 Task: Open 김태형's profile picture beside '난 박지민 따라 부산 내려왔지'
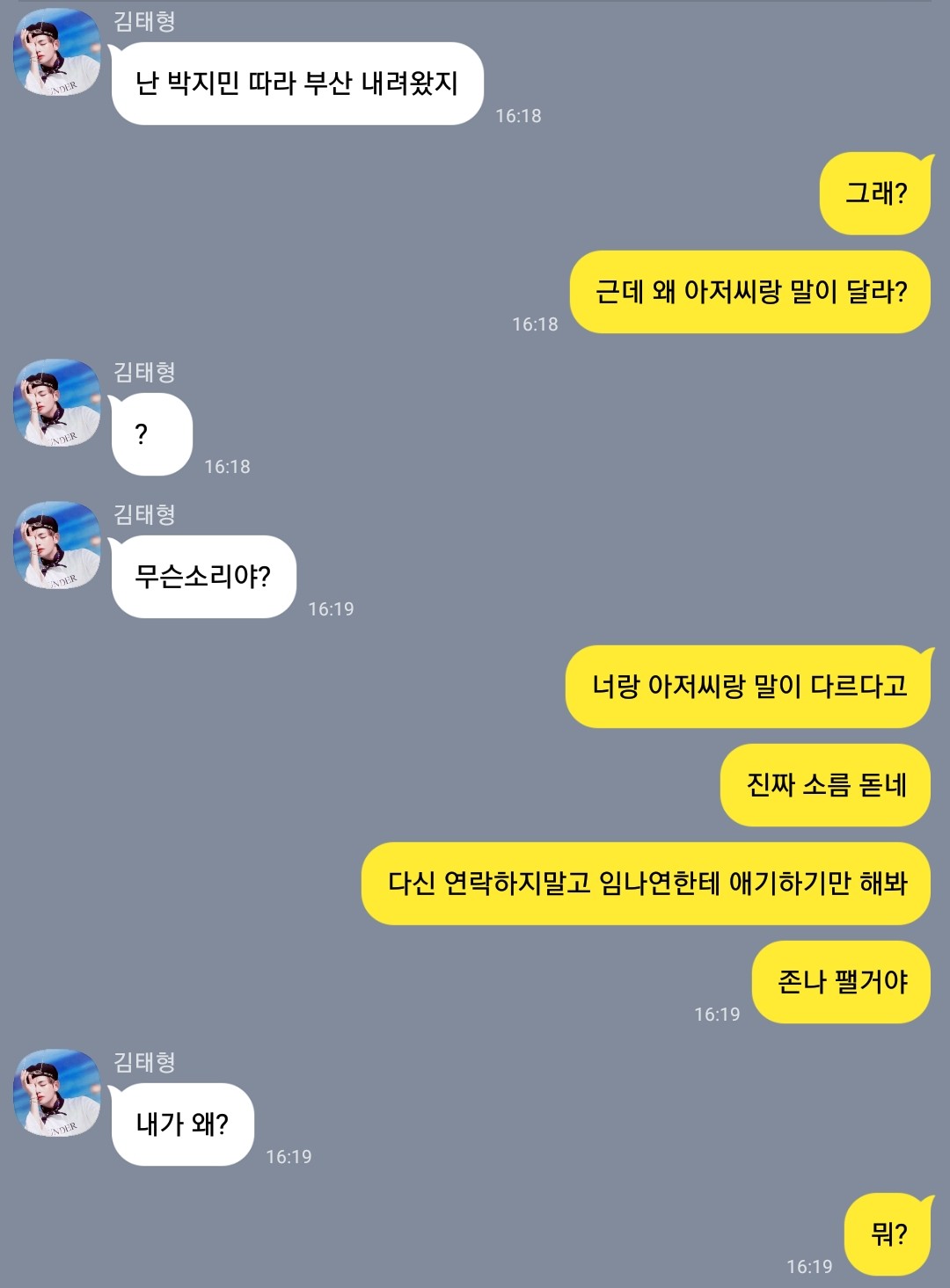coord(57,52)
